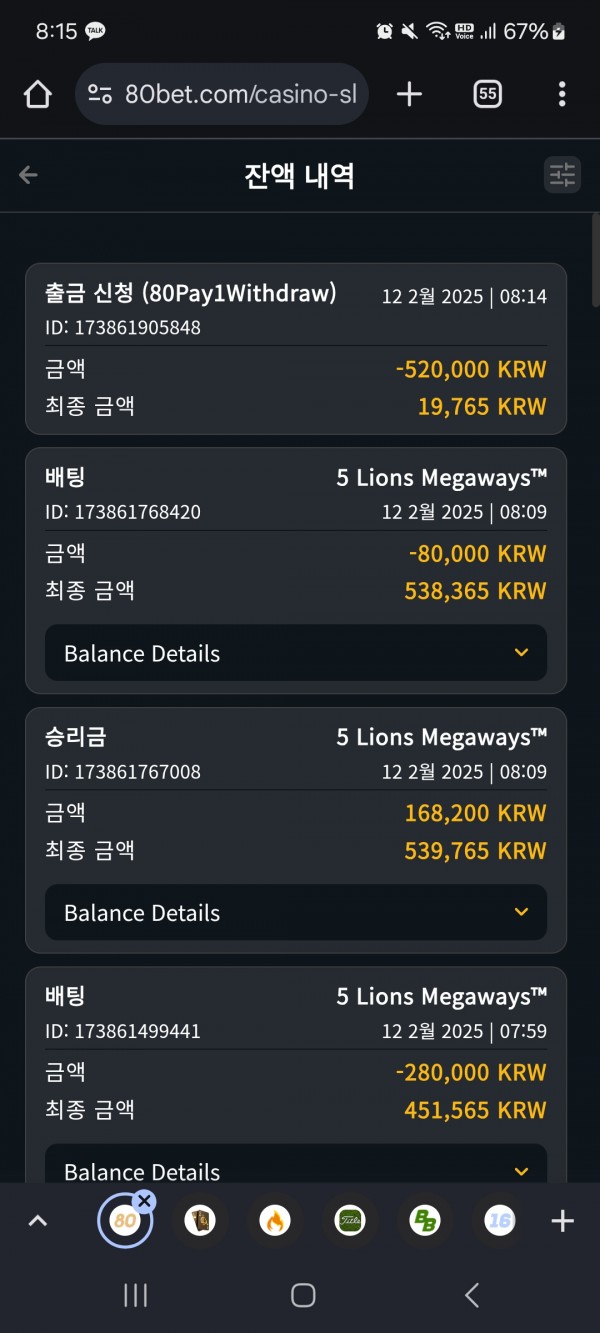The width and height of the screenshot is (600, 1333).
Task: Collapse the bottom tab strip with up arrow
Action: coord(38,1221)
